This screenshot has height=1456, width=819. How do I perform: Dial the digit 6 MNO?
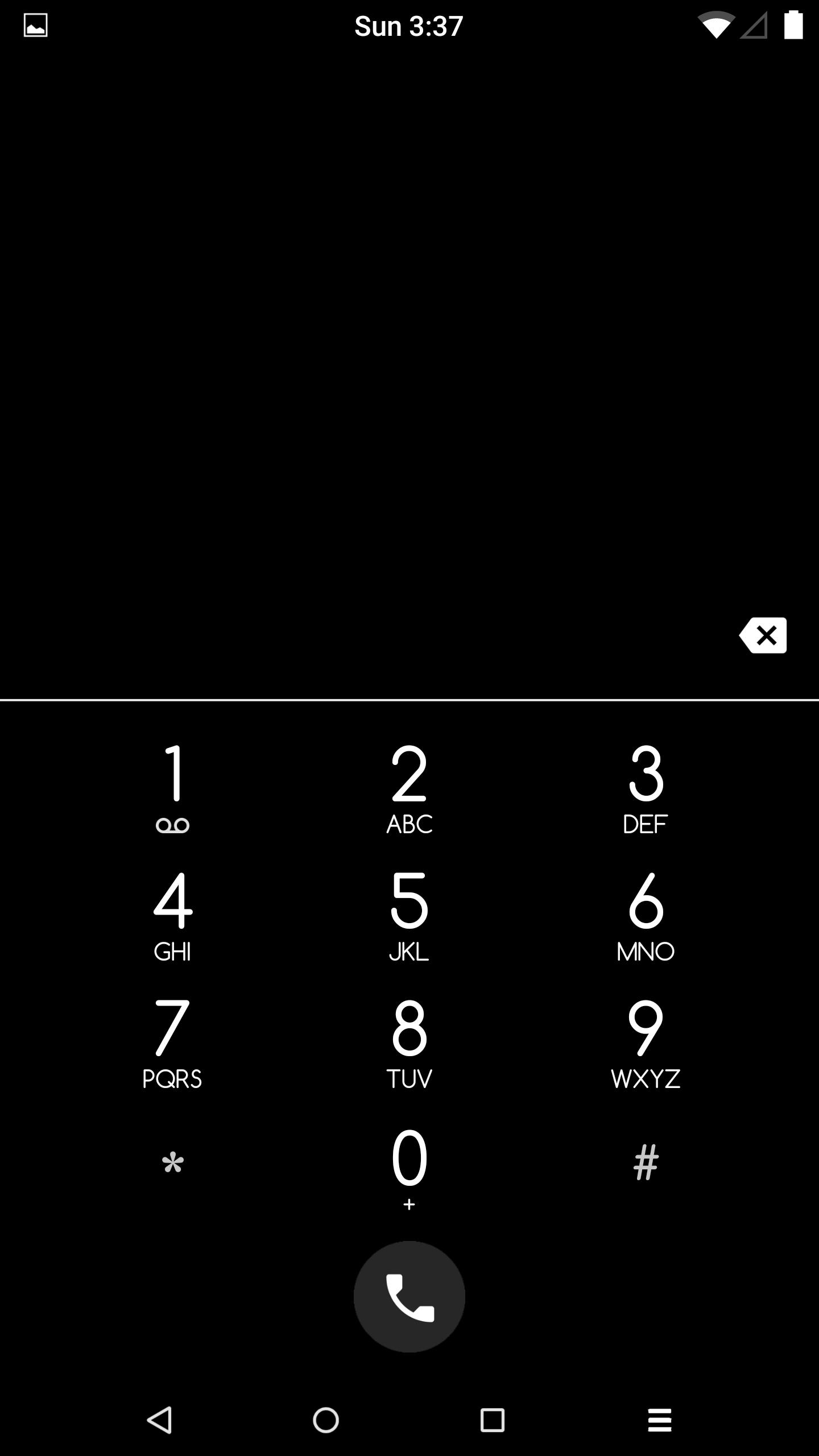point(646,915)
